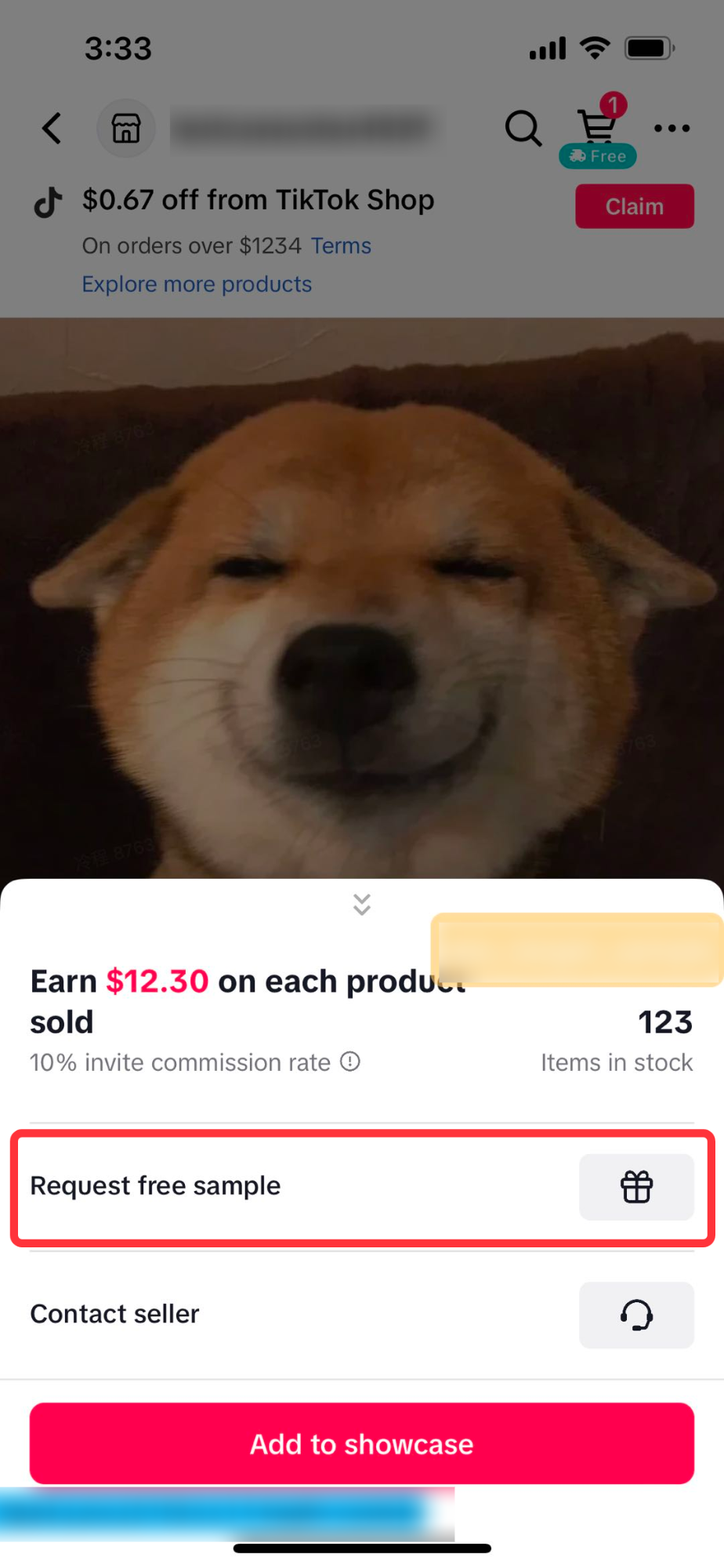Viewport: 724px width, 1568px height.
Task: Open the three-dot overflow menu
Action: [x=672, y=129]
